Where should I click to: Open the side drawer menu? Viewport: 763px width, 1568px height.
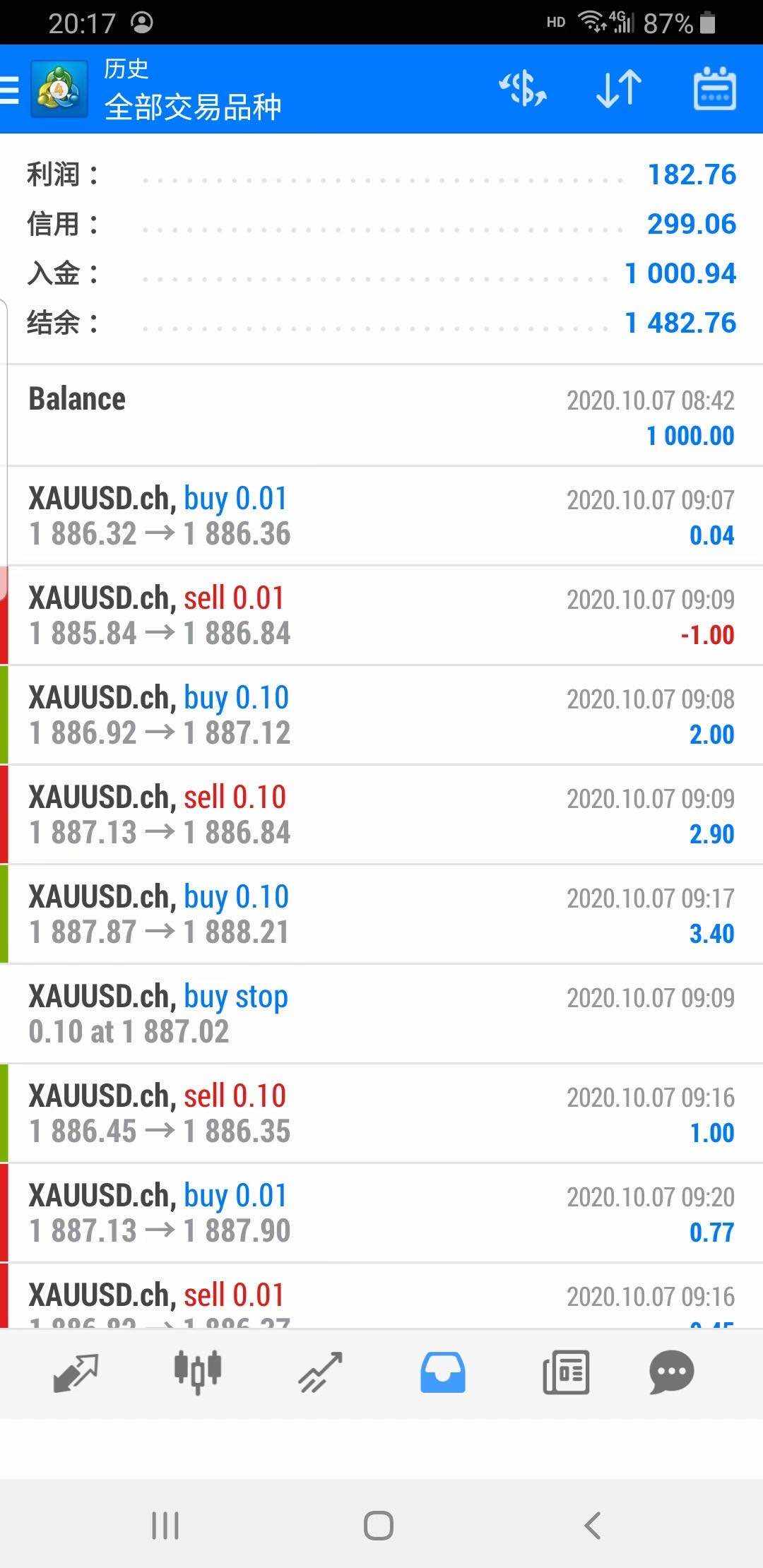11,90
